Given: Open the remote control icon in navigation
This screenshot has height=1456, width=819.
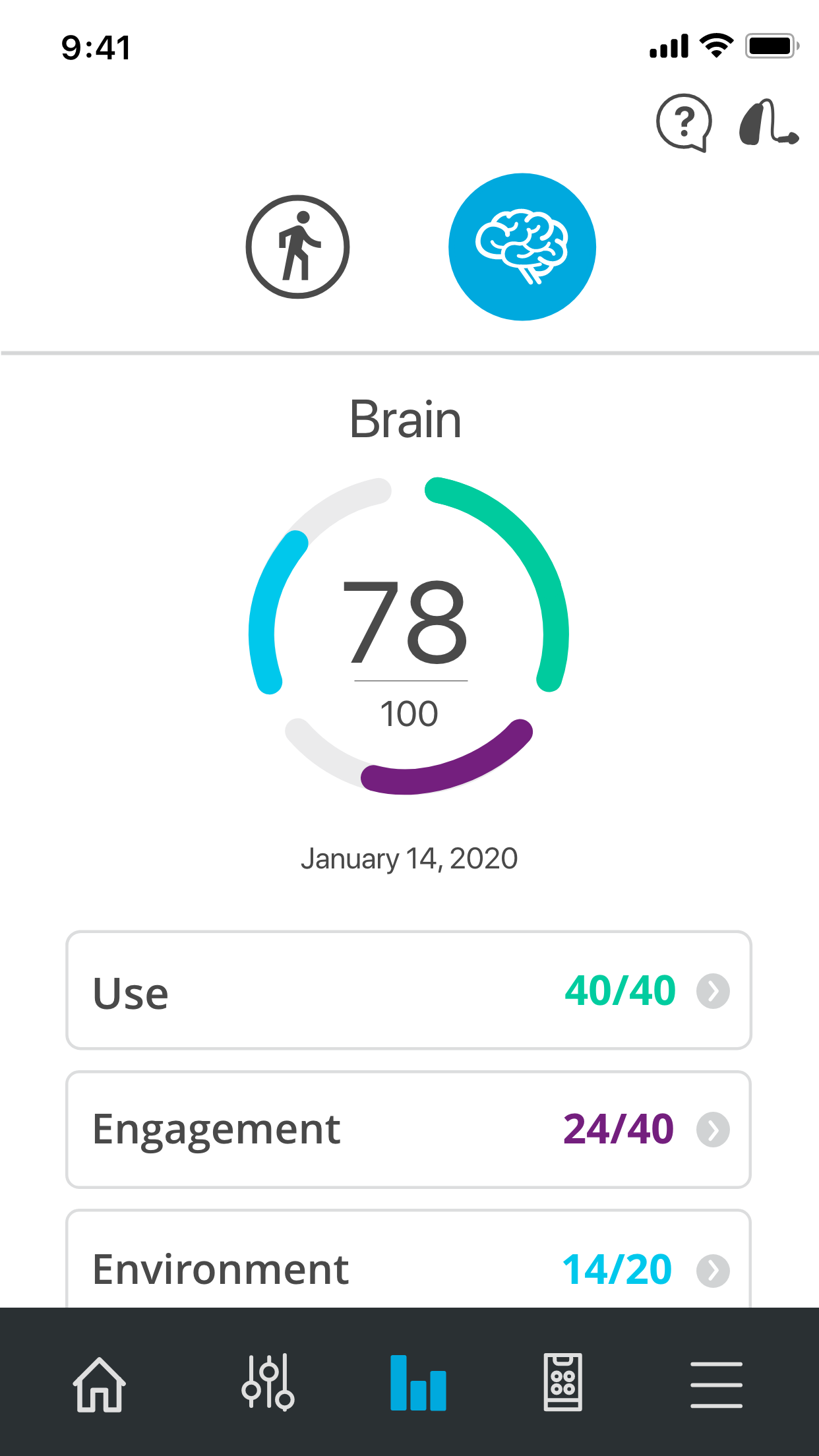Looking at the screenshot, I should point(562,1385).
